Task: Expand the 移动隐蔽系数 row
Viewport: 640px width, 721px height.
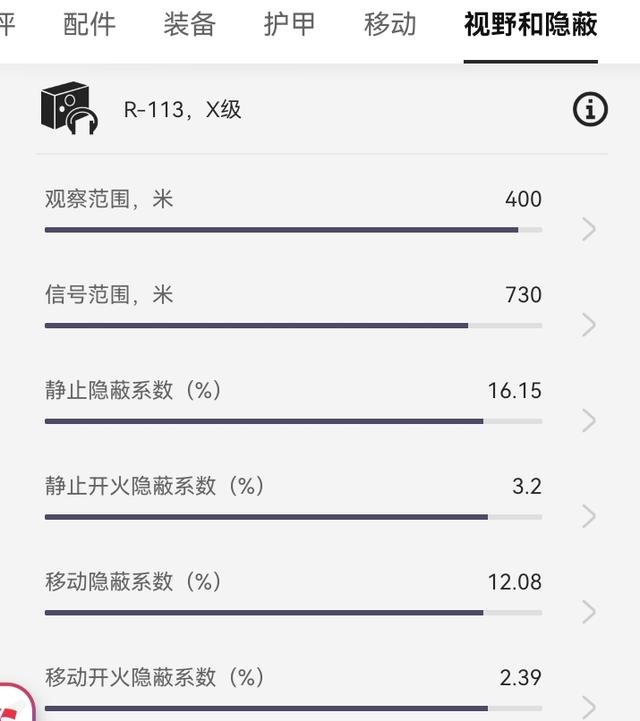Action: [589, 611]
